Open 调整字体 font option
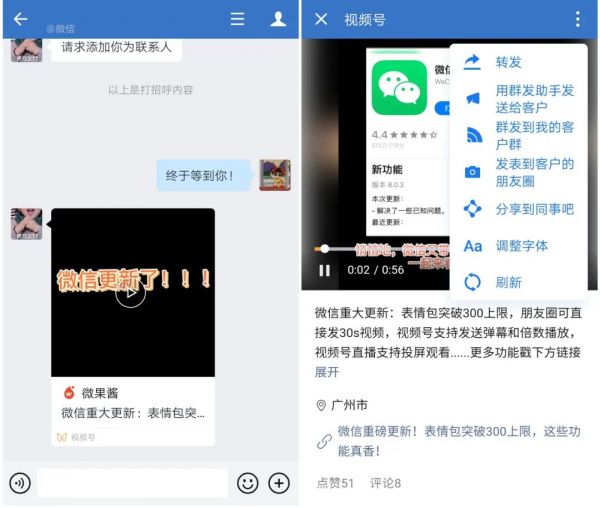This screenshot has height=508, width=600. [521, 246]
